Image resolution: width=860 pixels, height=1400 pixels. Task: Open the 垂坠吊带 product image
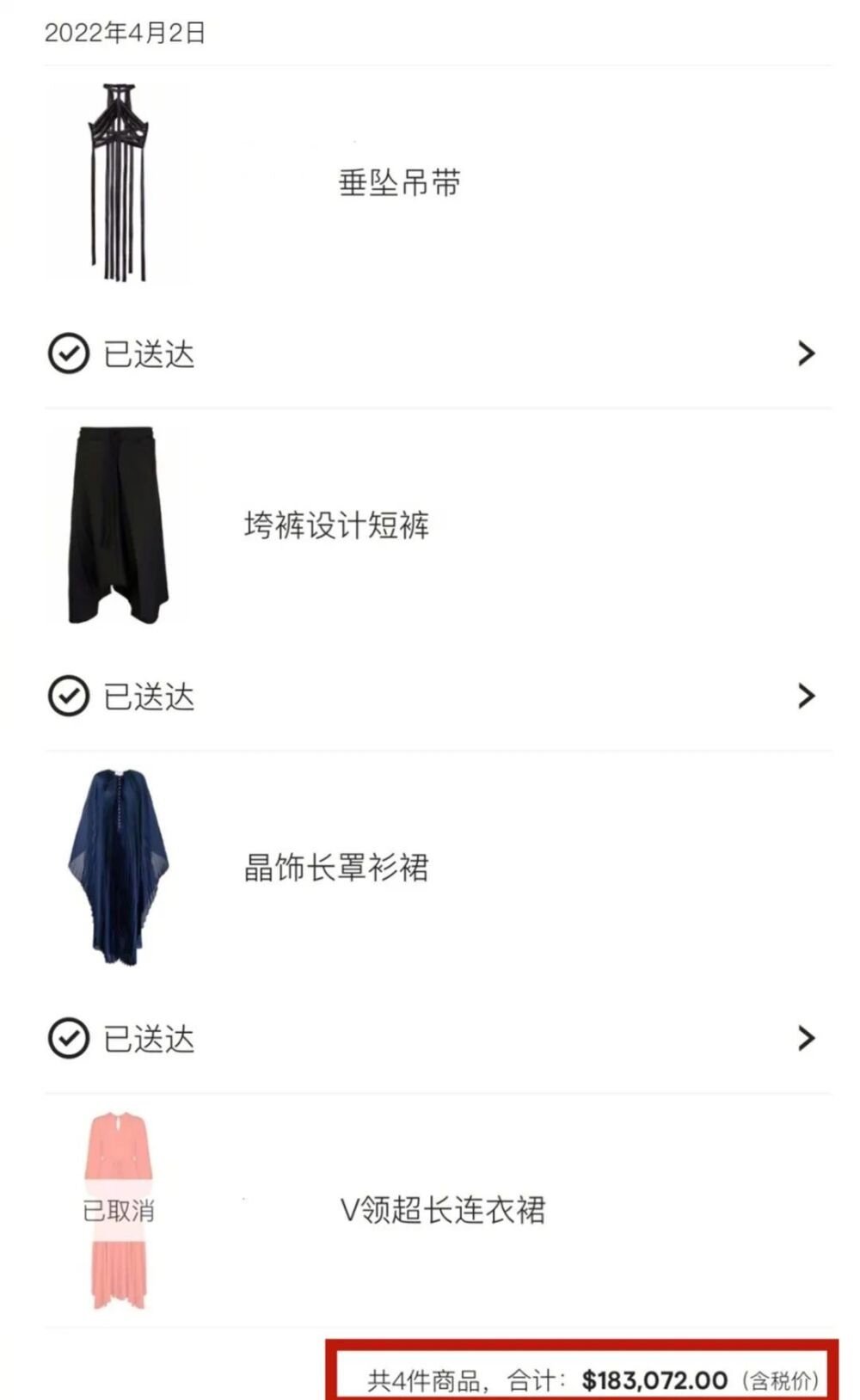pos(119,182)
